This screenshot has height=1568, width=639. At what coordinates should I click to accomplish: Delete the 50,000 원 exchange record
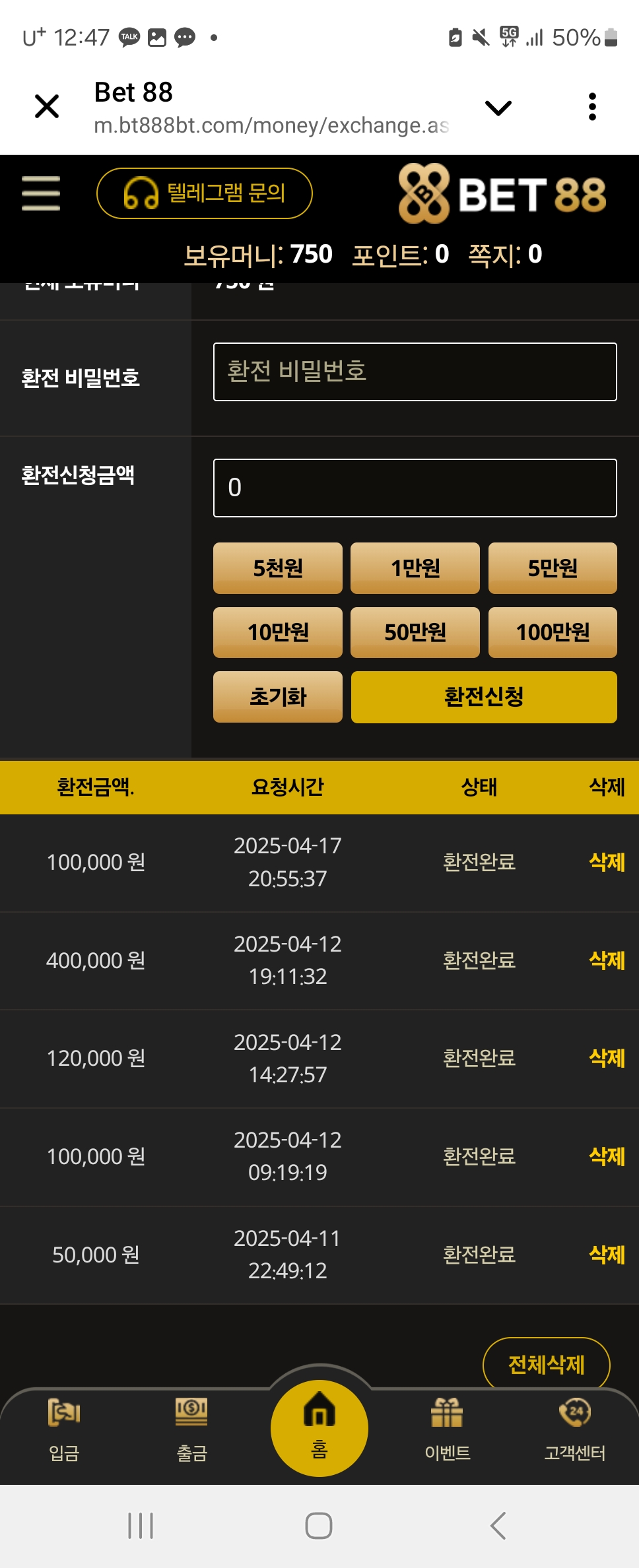[607, 1255]
